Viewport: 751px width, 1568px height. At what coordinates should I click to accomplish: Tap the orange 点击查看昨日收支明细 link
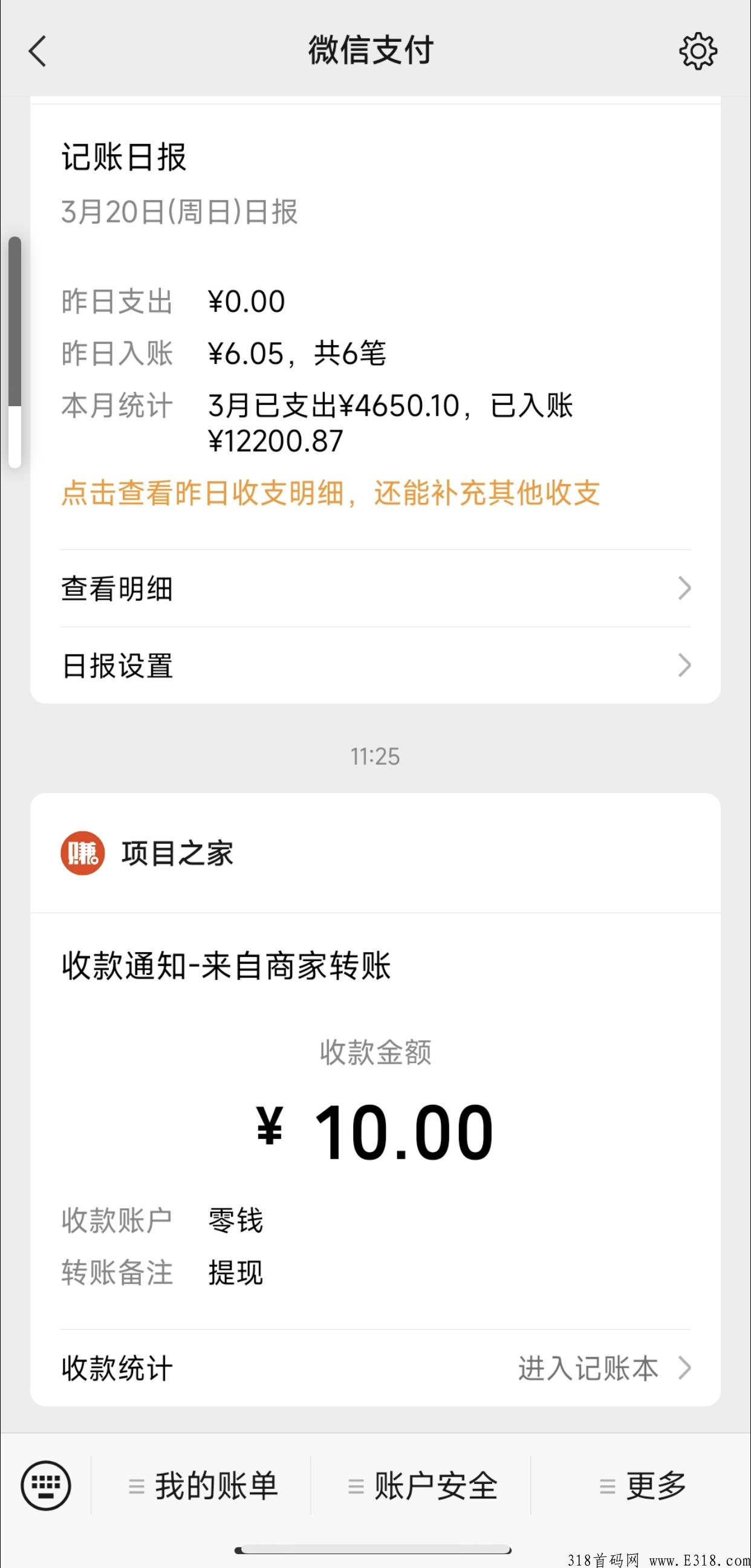330,493
